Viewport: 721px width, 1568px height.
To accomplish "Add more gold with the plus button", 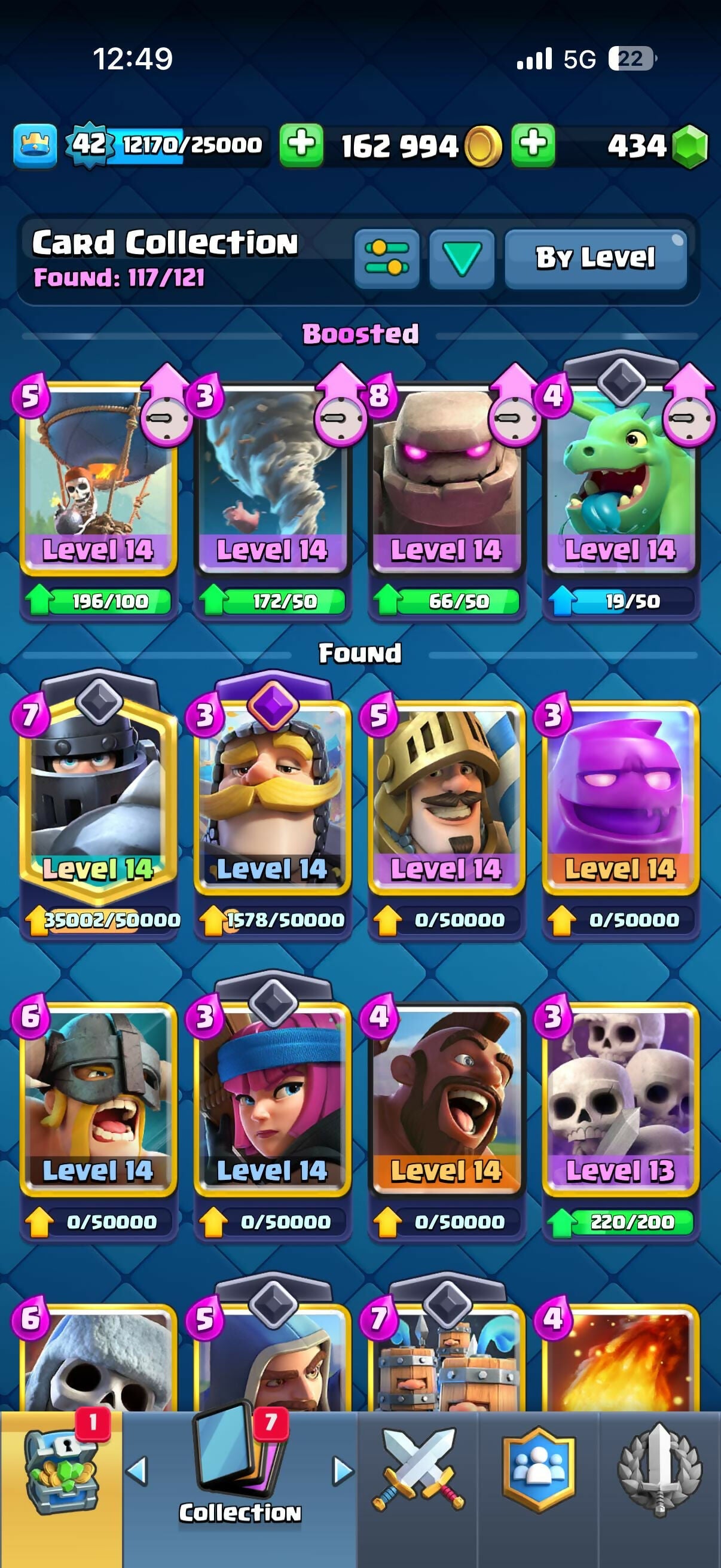I will point(301,145).
